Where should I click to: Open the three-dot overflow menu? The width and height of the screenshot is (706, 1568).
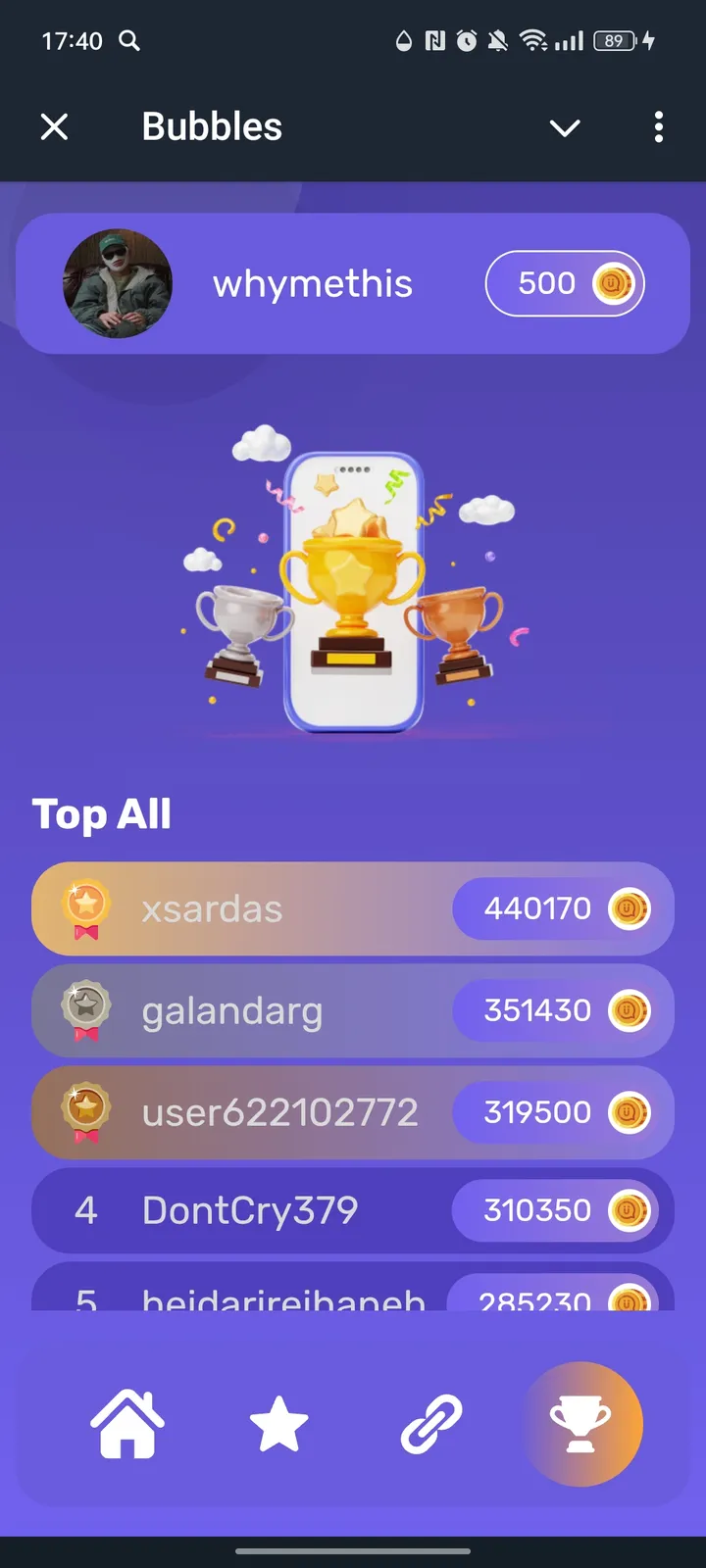coord(658,126)
